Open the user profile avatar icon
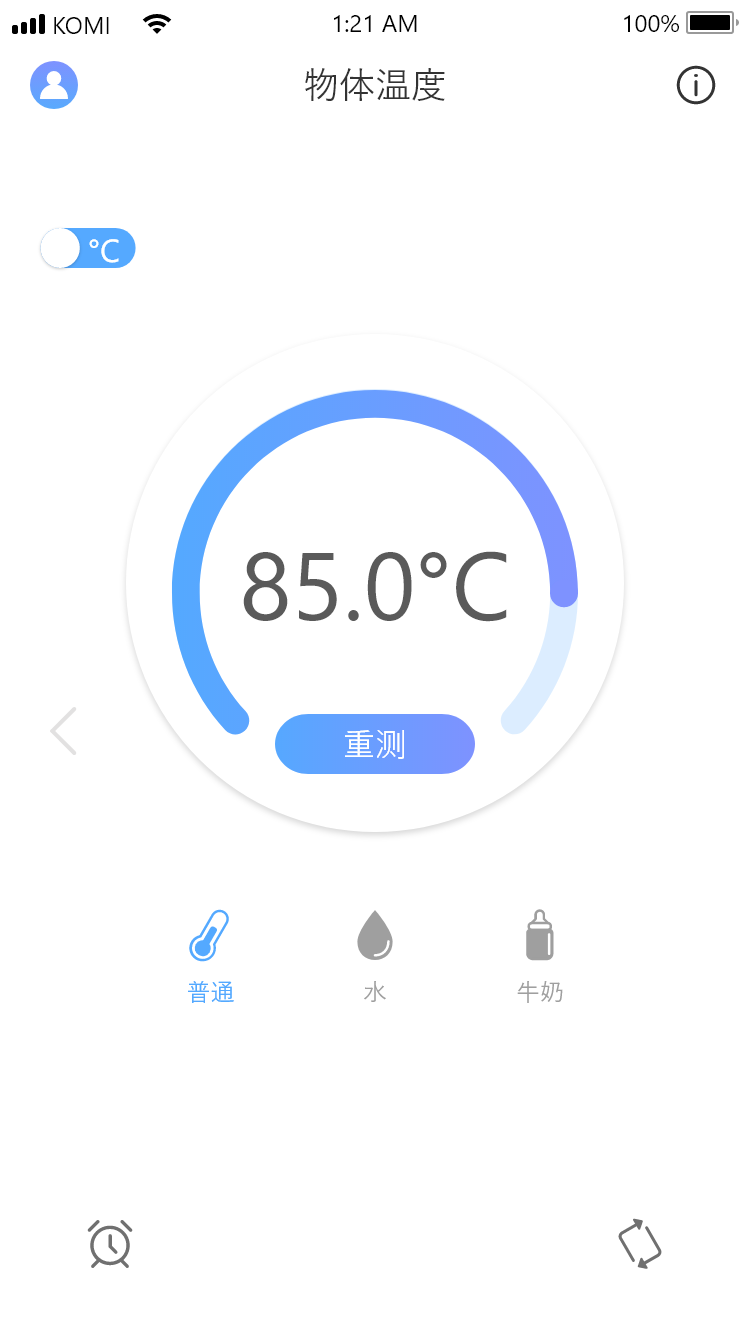The image size is (750, 1334). [54, 85]
